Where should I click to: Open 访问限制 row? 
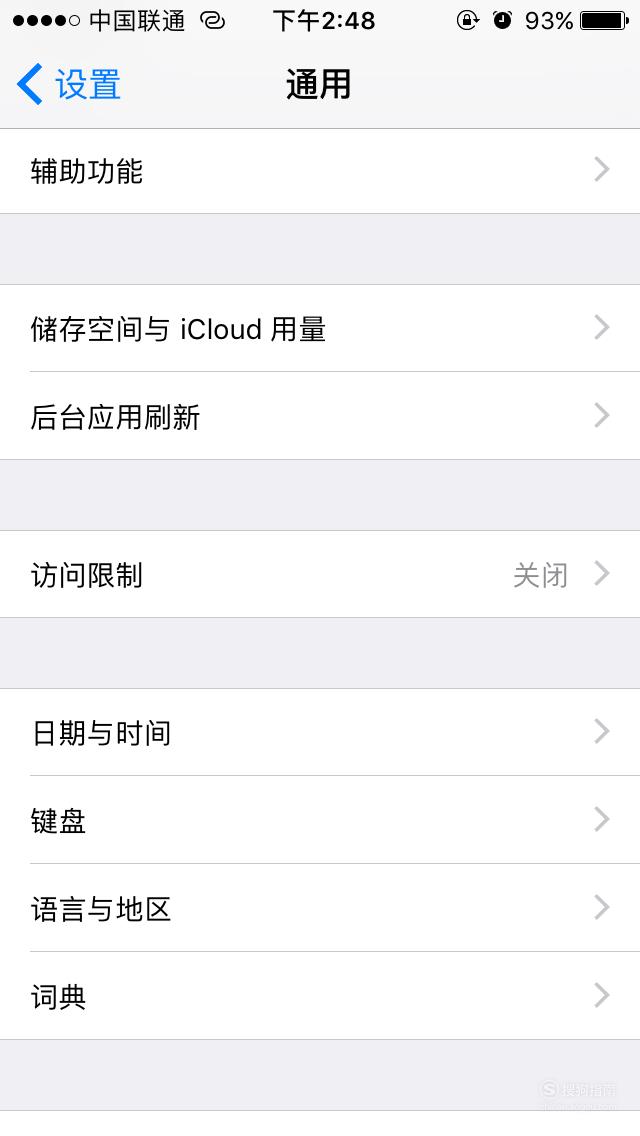[320, 575]
